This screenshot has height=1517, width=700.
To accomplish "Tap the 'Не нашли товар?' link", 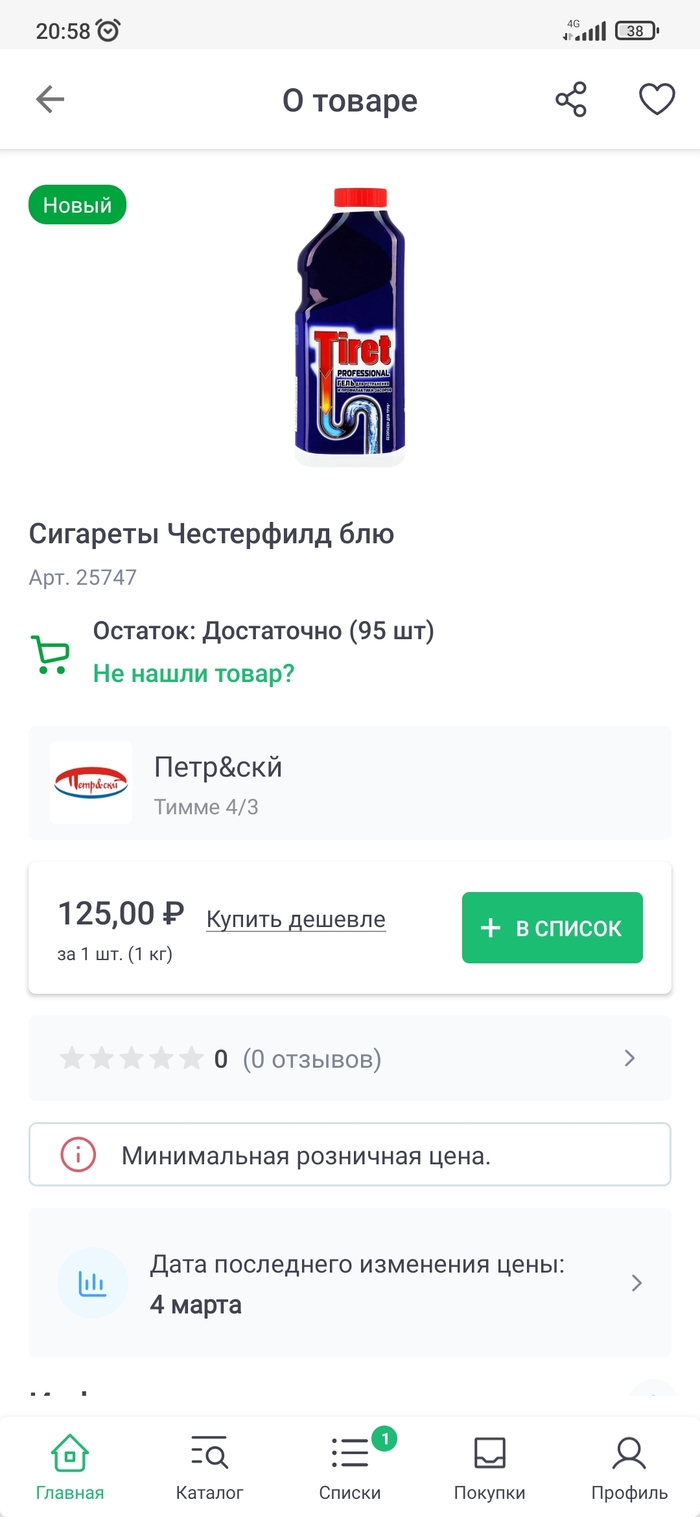I will coord(194,673).
